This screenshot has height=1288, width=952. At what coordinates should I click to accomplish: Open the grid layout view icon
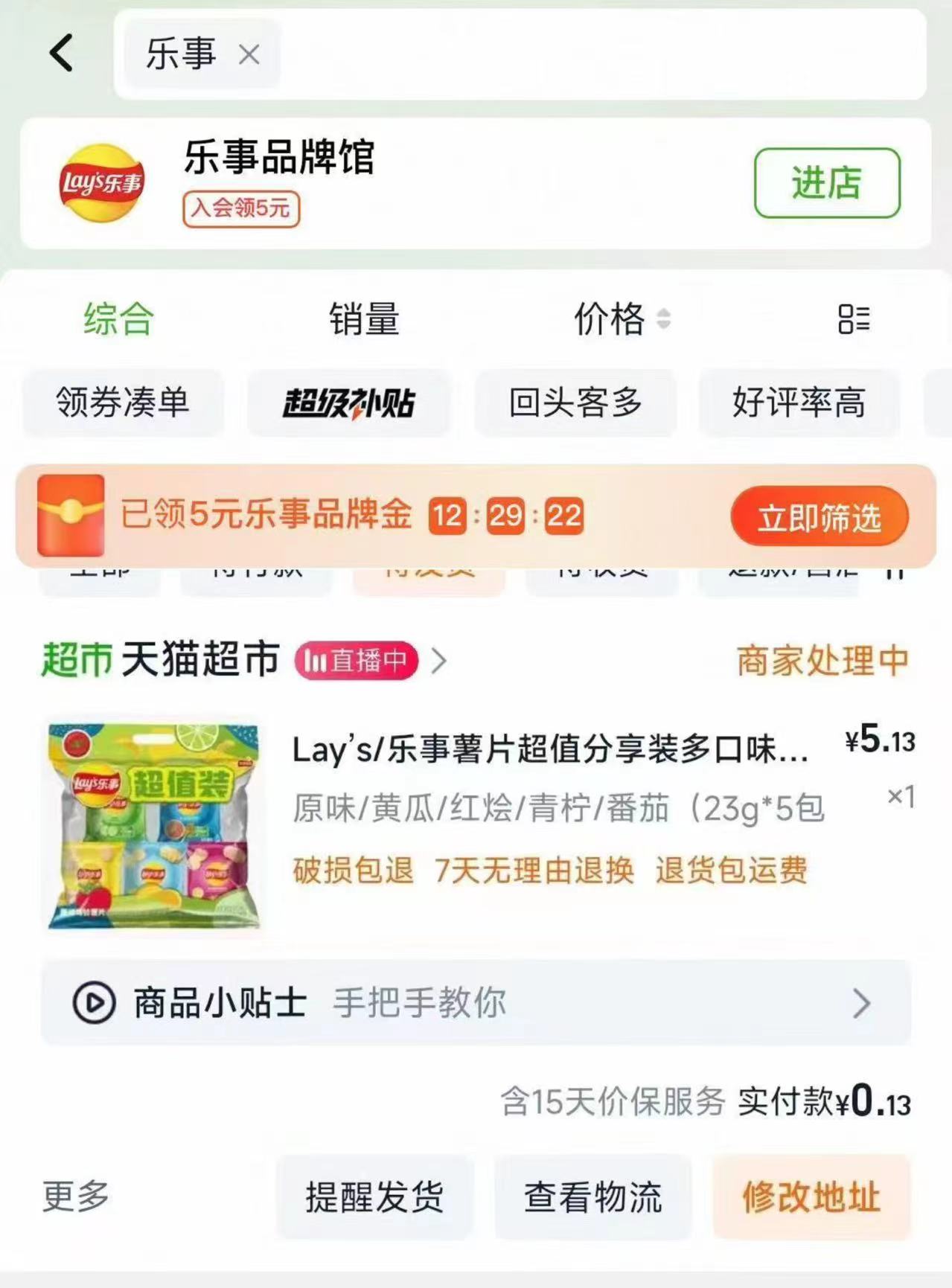click(854, 319)
